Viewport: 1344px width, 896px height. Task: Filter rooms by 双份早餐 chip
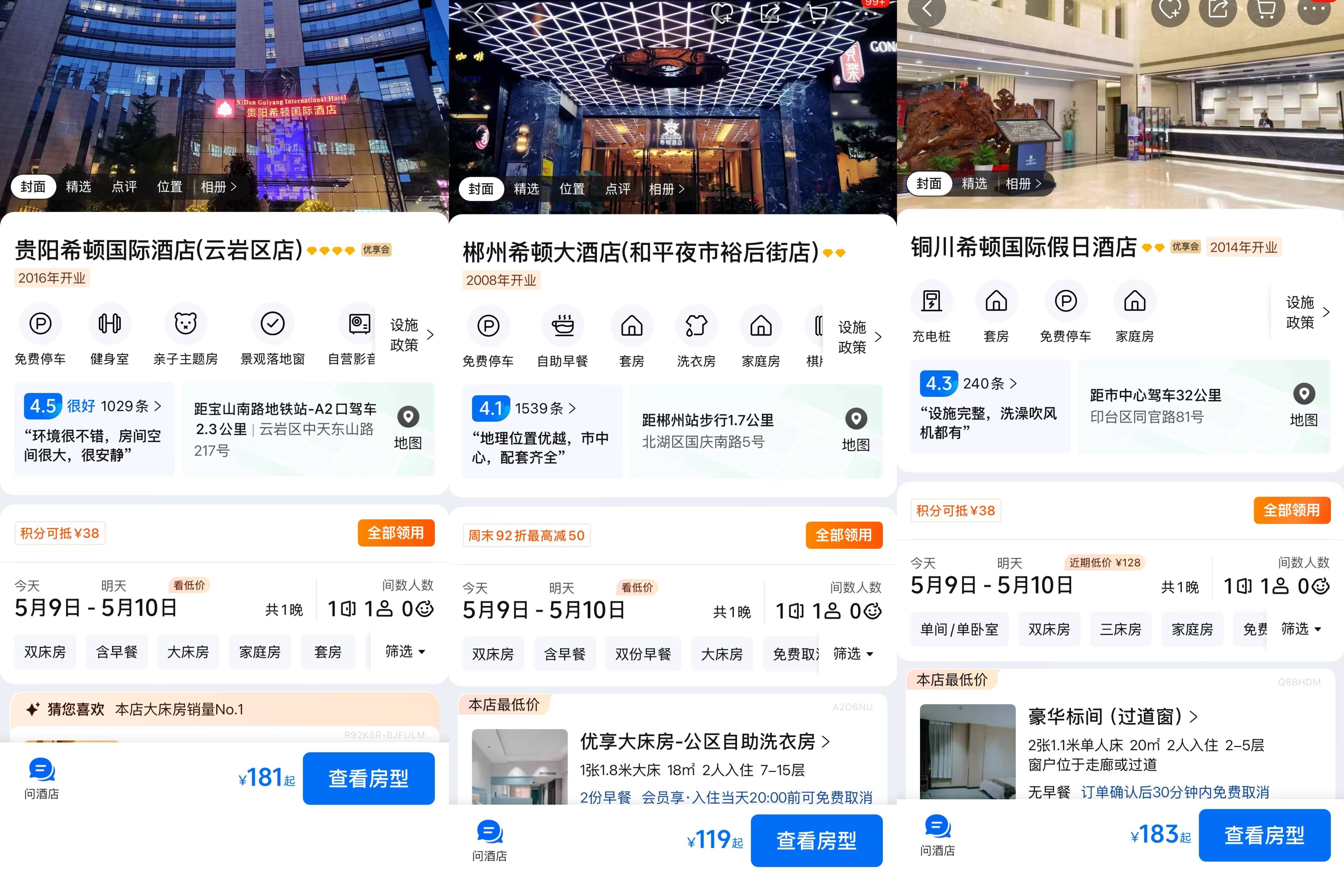tap(643, 654)
